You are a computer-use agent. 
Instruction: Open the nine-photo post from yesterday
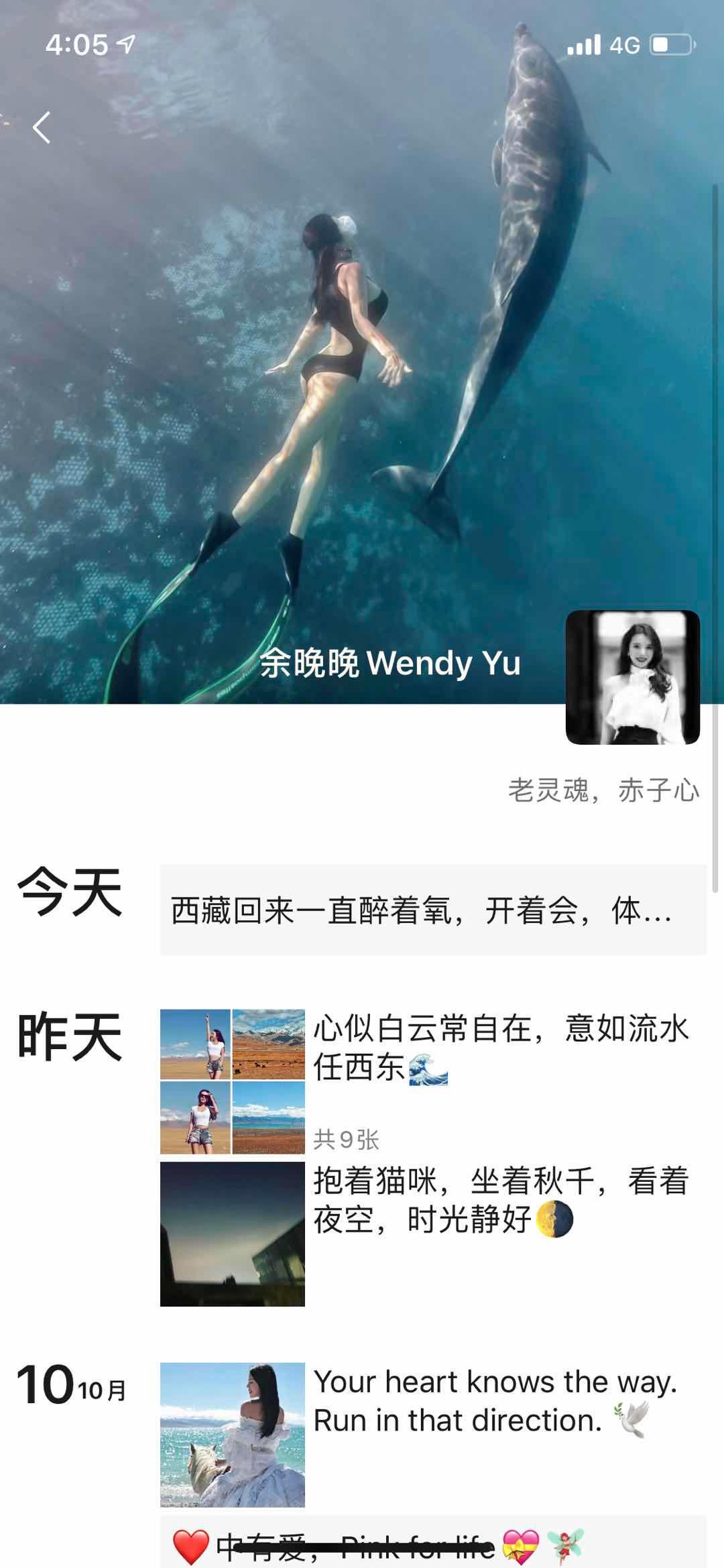(x=232, y=1081)
